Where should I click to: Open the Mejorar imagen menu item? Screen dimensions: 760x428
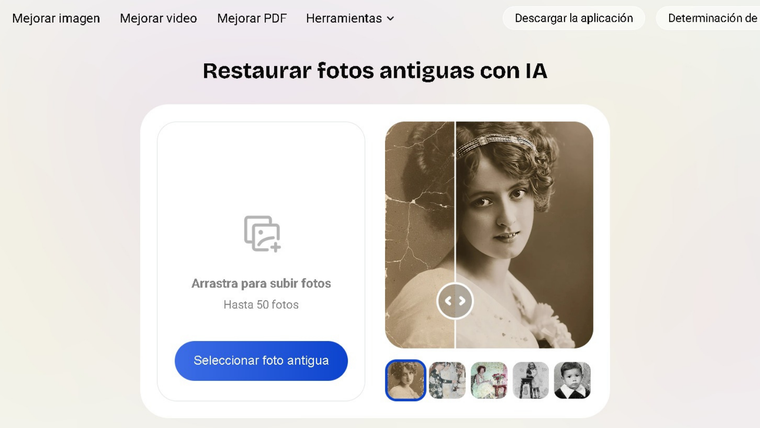tap(56, 18)
